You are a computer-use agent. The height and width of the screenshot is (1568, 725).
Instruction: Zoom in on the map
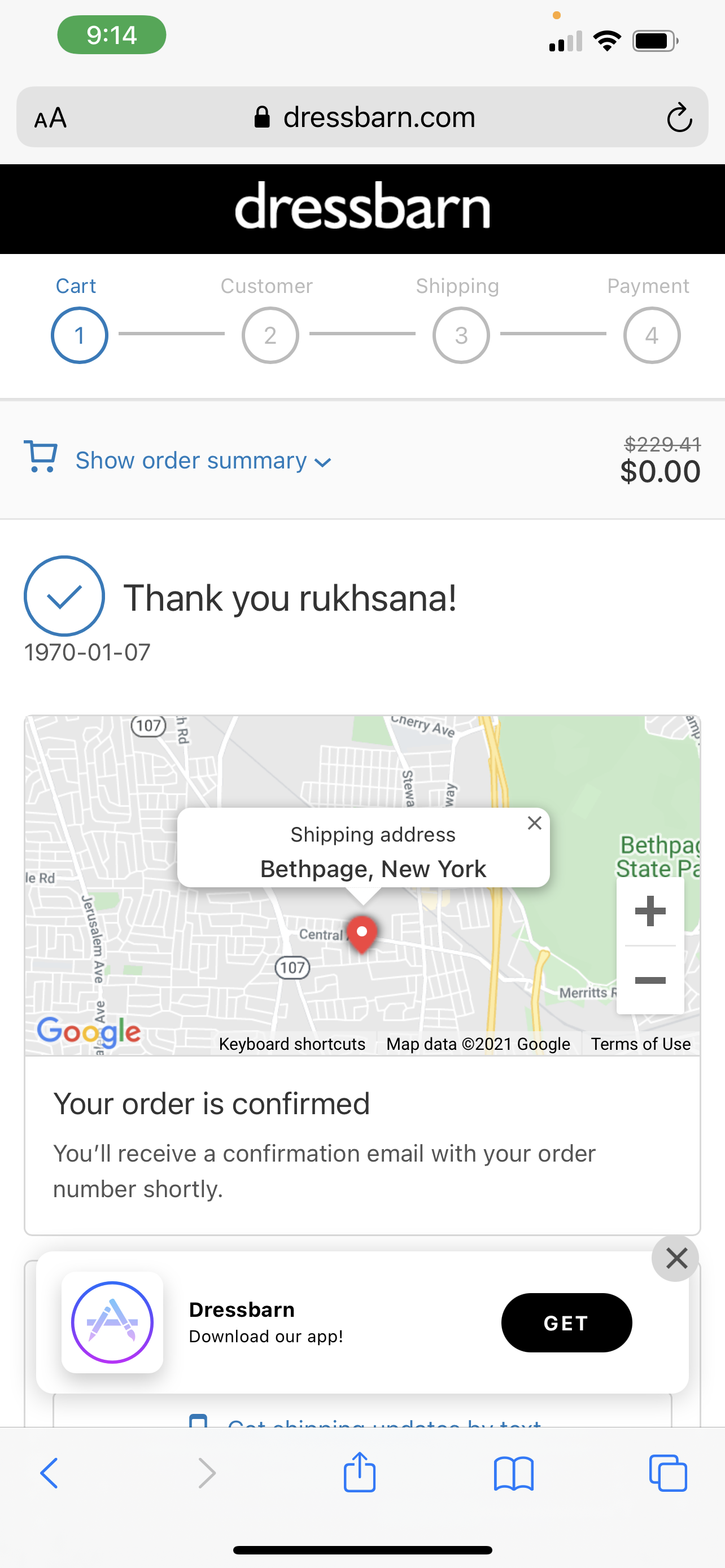point(649,911)
